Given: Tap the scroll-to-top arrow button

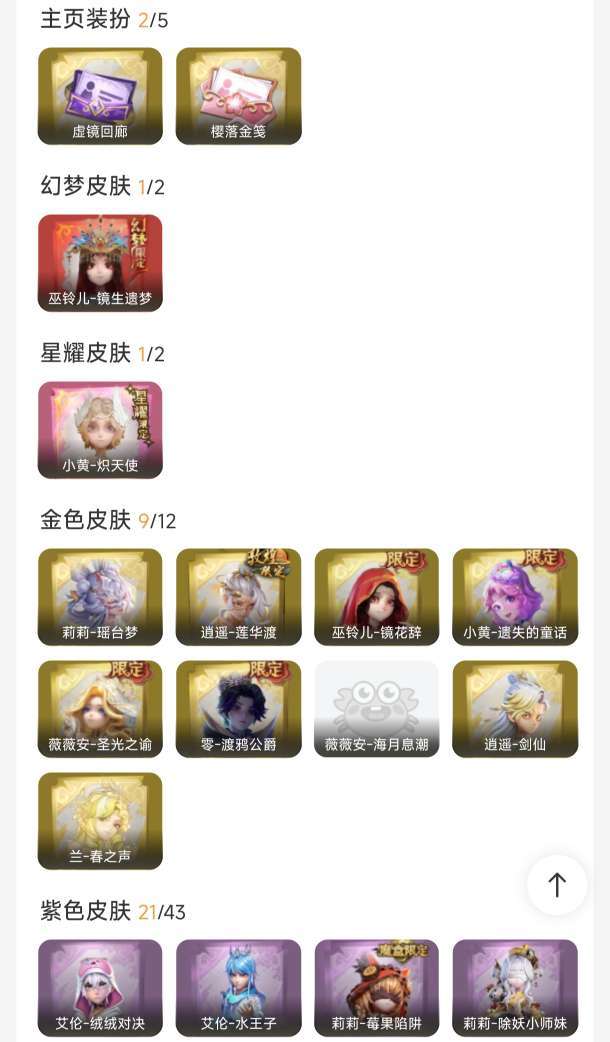Looking at the screenshot, I should pos(557,885).
